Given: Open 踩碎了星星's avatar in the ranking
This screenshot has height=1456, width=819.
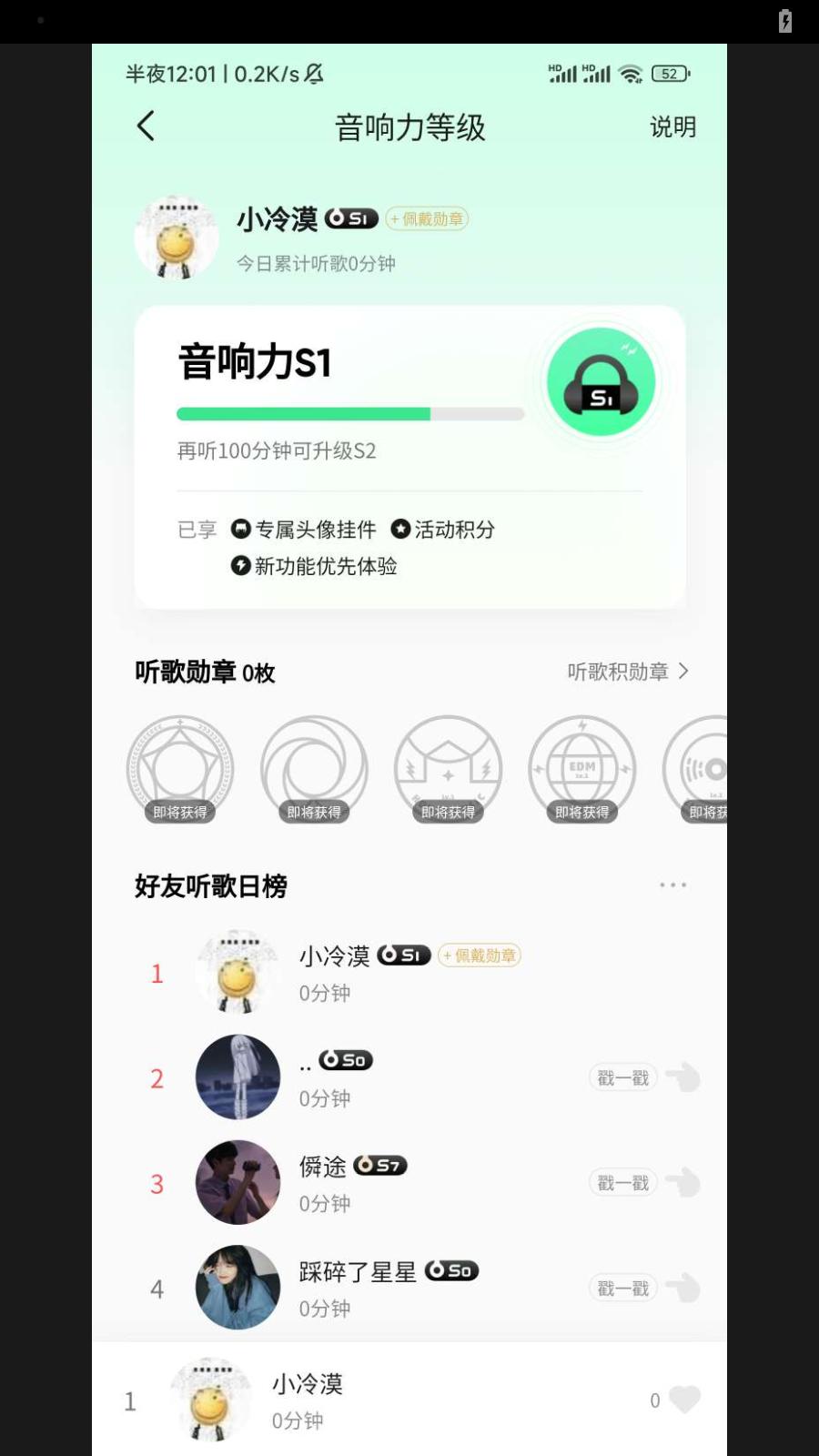Looking at the screenshot, I should pyautogui.click(x=238, y=1288).
